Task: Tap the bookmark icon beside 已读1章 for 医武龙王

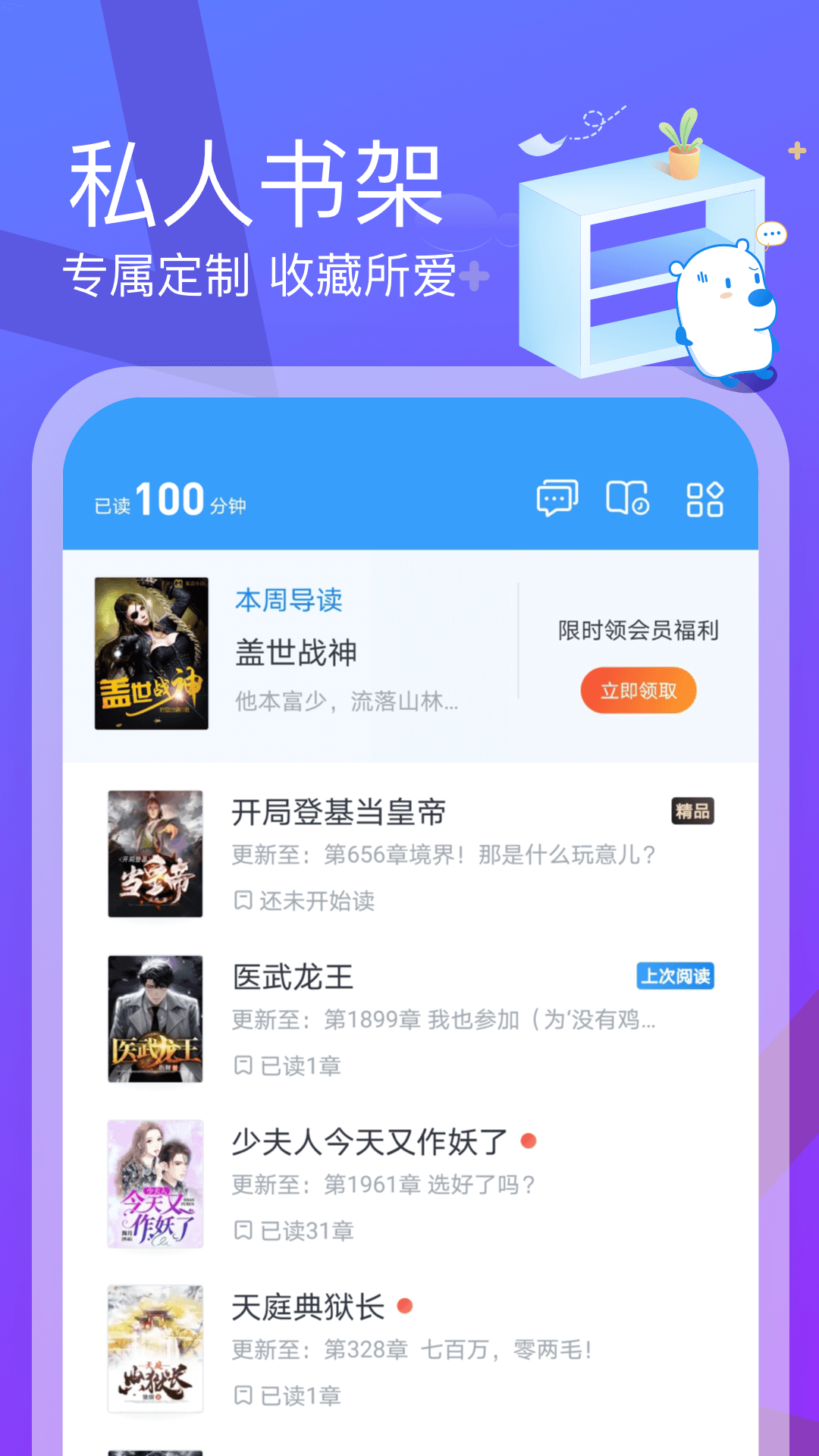Action: click(x=241, y=1065)
